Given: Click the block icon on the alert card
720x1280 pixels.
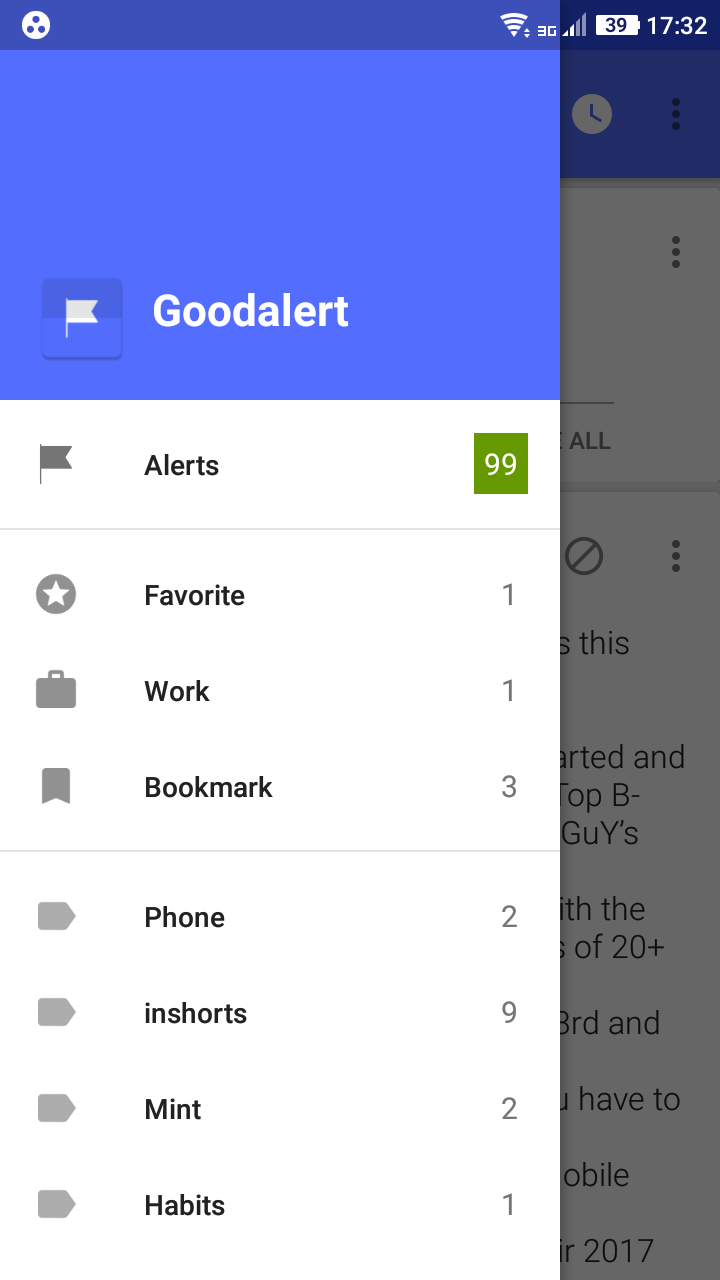Looking at the screenshot, I should (x=583, y=557).
